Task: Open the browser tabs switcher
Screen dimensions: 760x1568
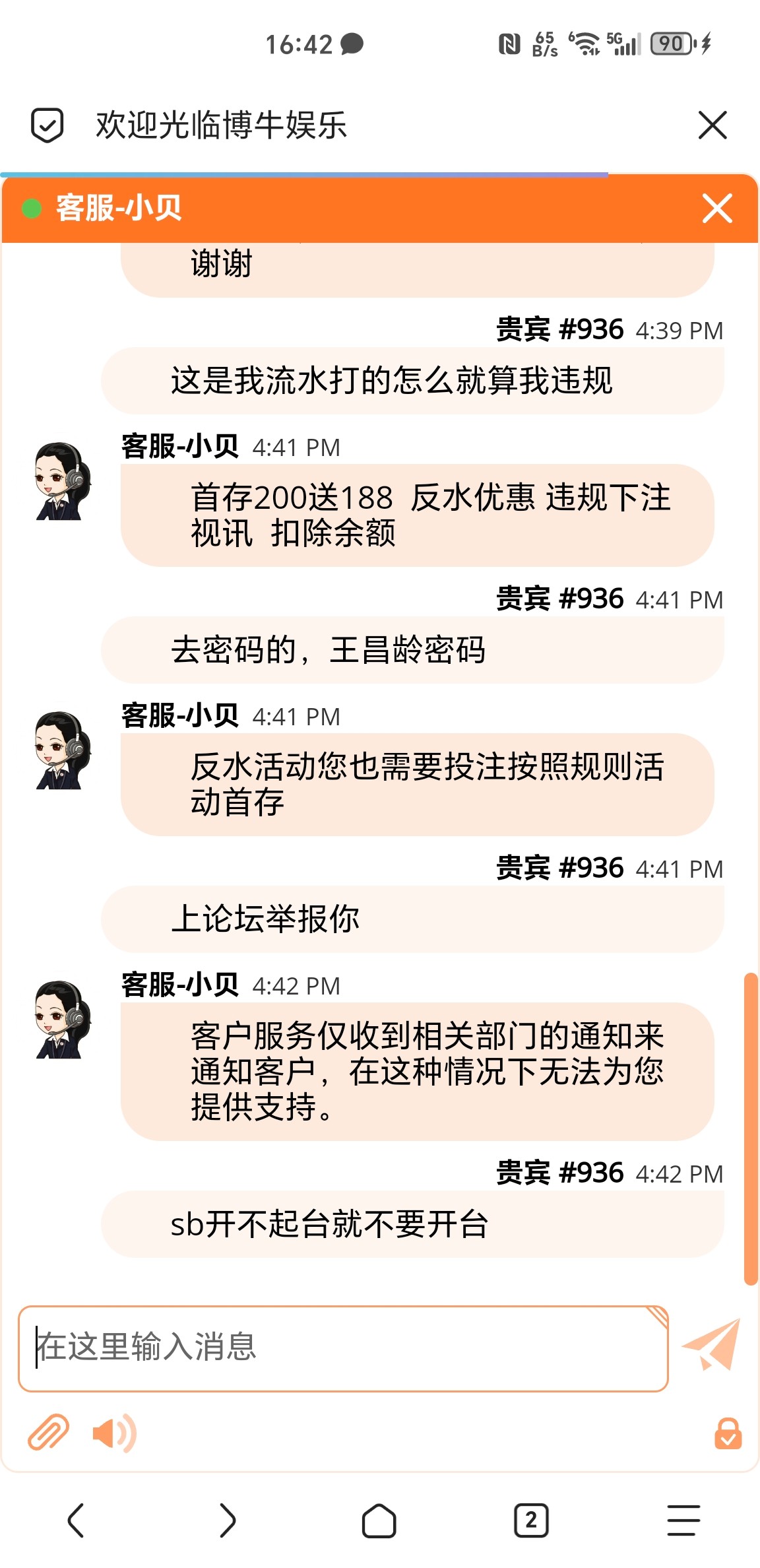Action: (531, 1520)
